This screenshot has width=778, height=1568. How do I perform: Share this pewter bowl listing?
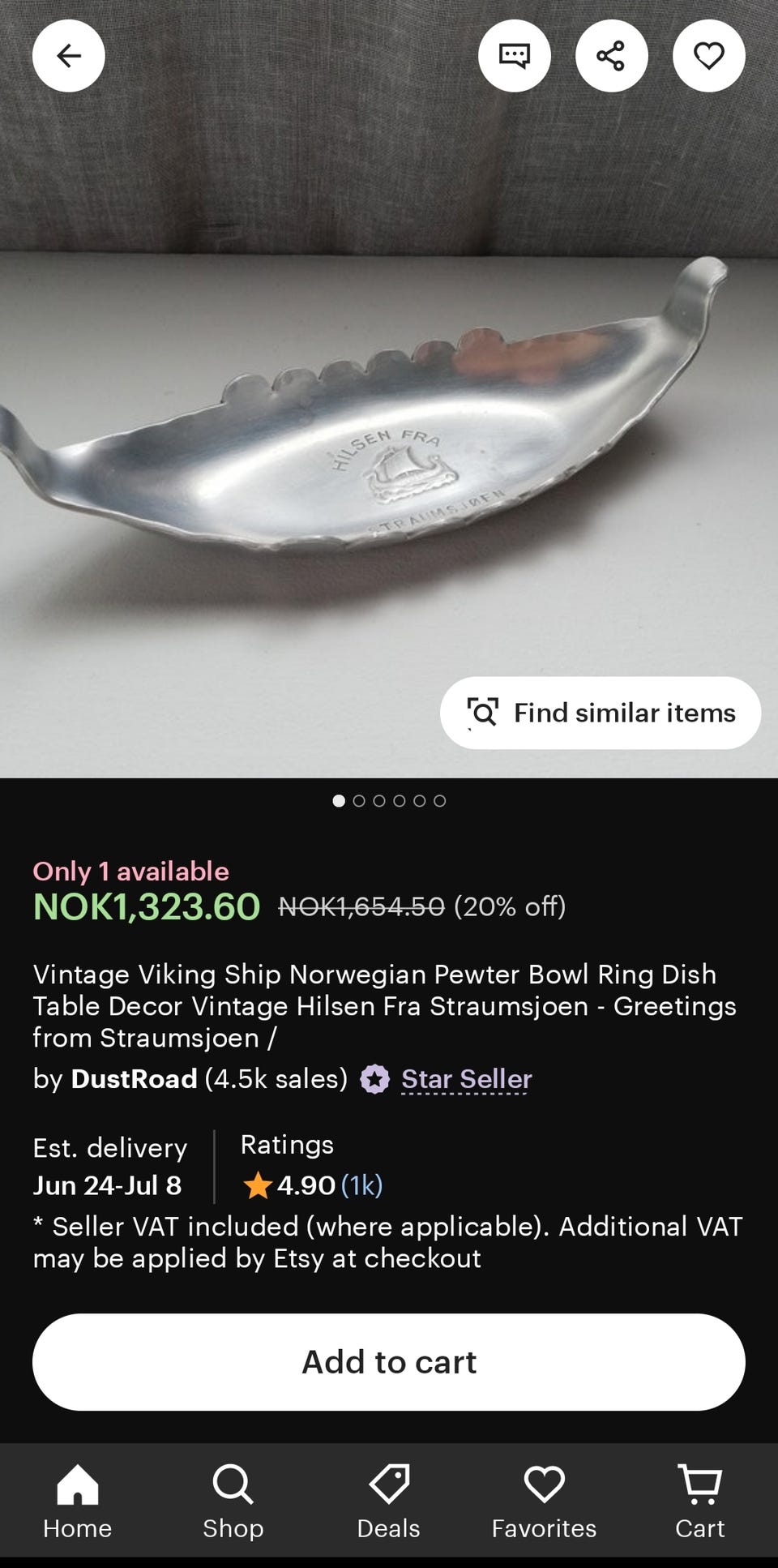click(611, 56)
